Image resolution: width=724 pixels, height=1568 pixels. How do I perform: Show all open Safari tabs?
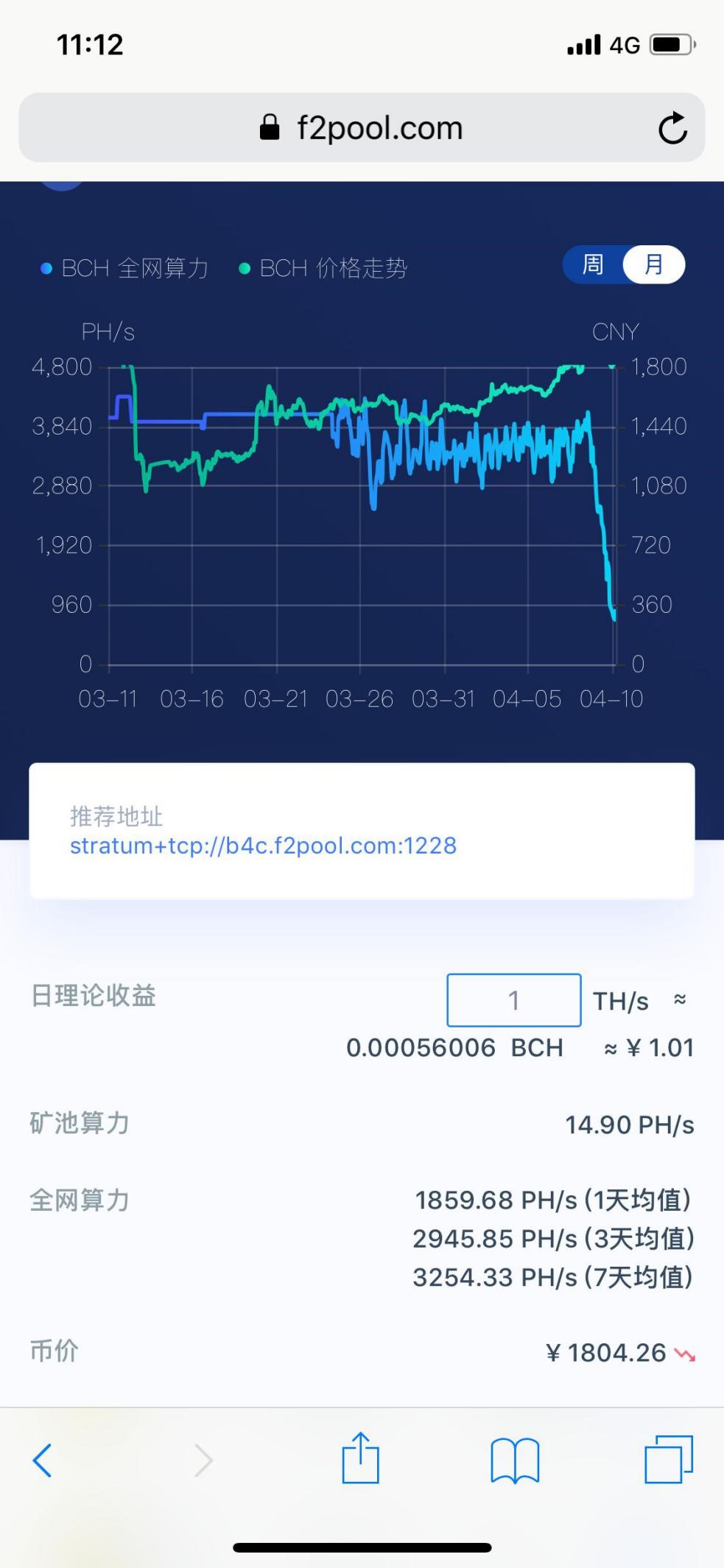pos(668,1460)
